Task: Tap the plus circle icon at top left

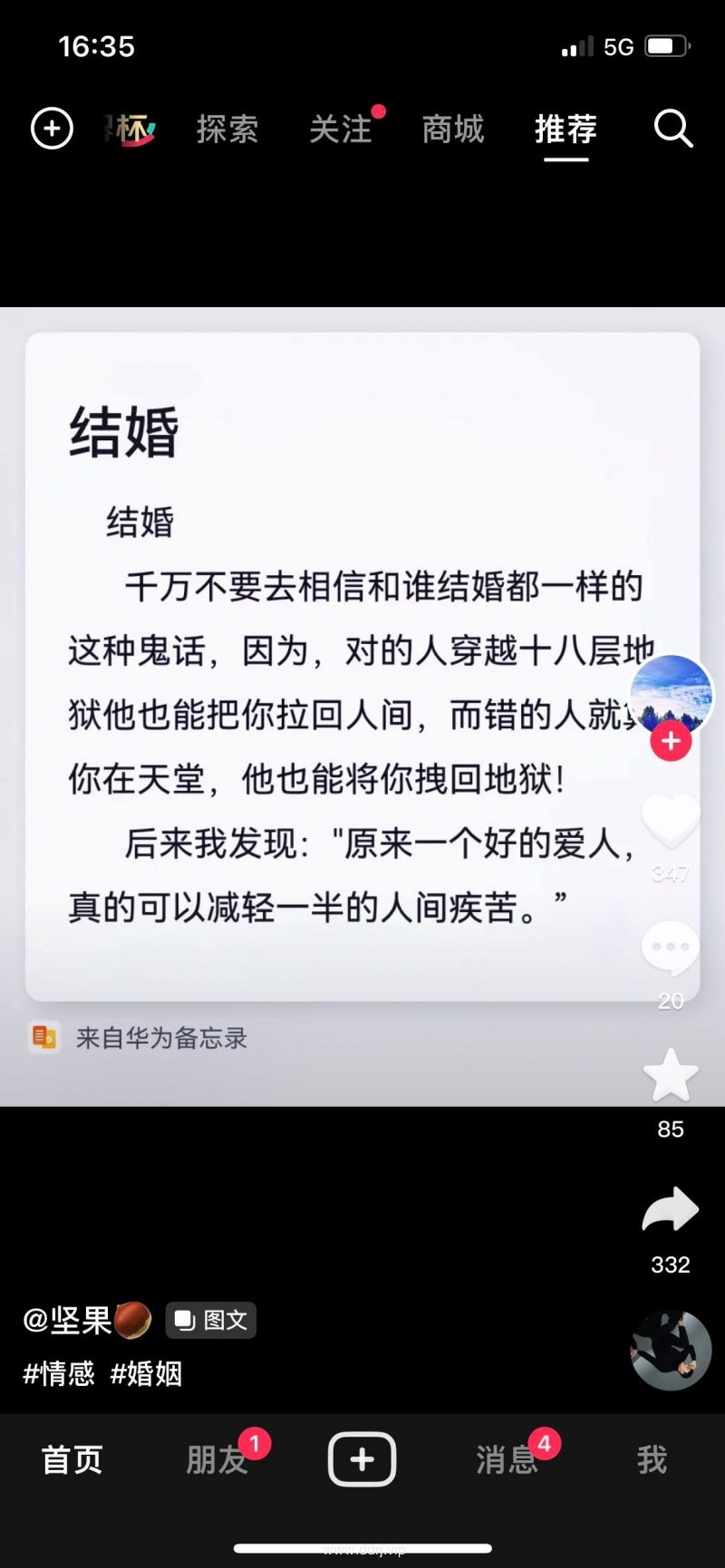Action: click(x=52, y=129)
